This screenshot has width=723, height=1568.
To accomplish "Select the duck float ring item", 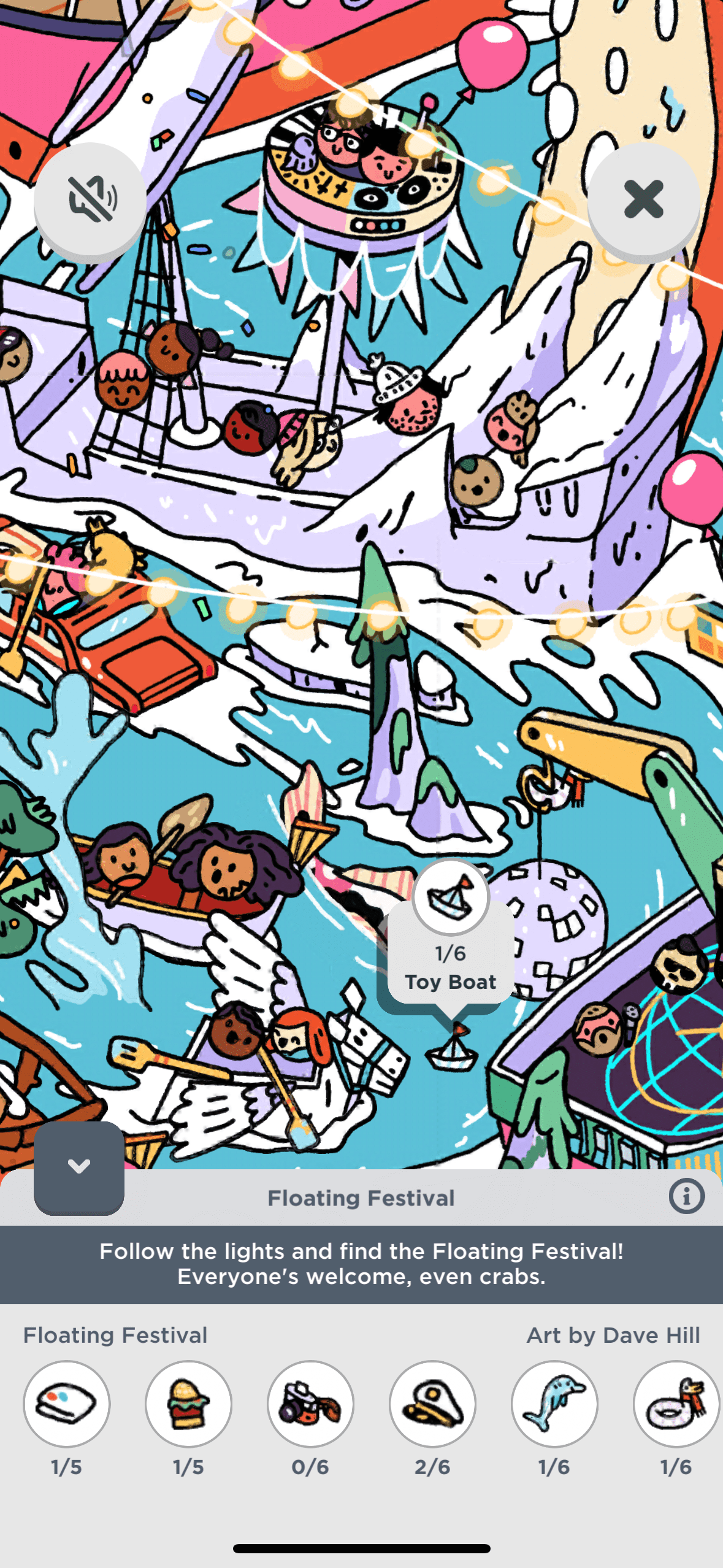I will click(x=676, y=1404).
